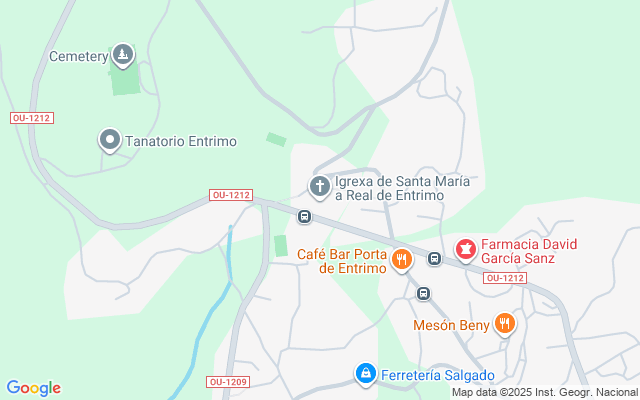Open the Ferretería Salgado shop marker

click(x=366, y=374)
